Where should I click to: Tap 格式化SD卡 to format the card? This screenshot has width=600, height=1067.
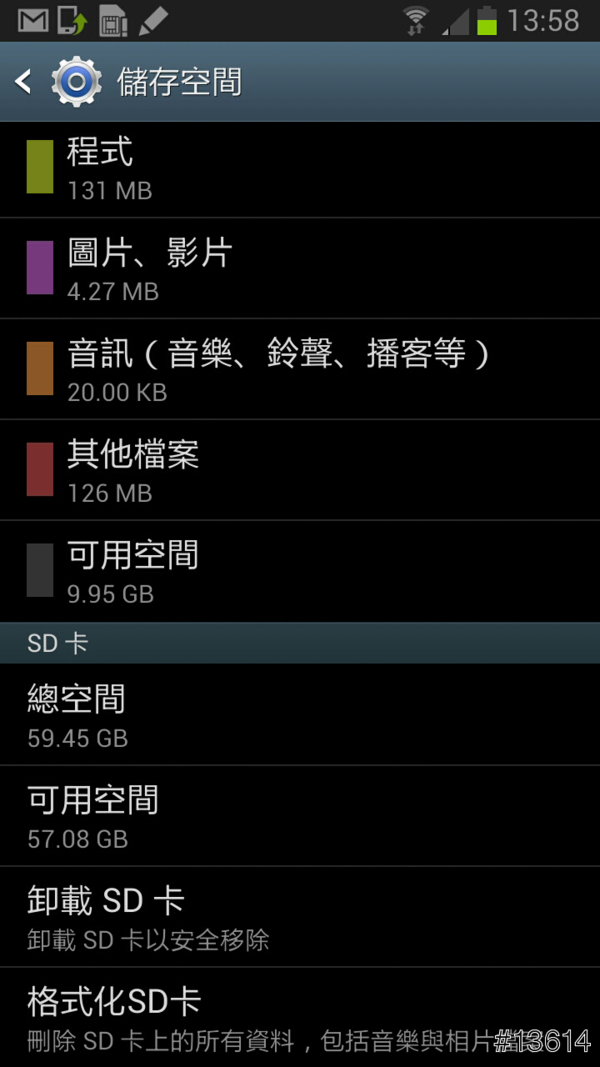pyautogui.click(x=300, y=1016)
